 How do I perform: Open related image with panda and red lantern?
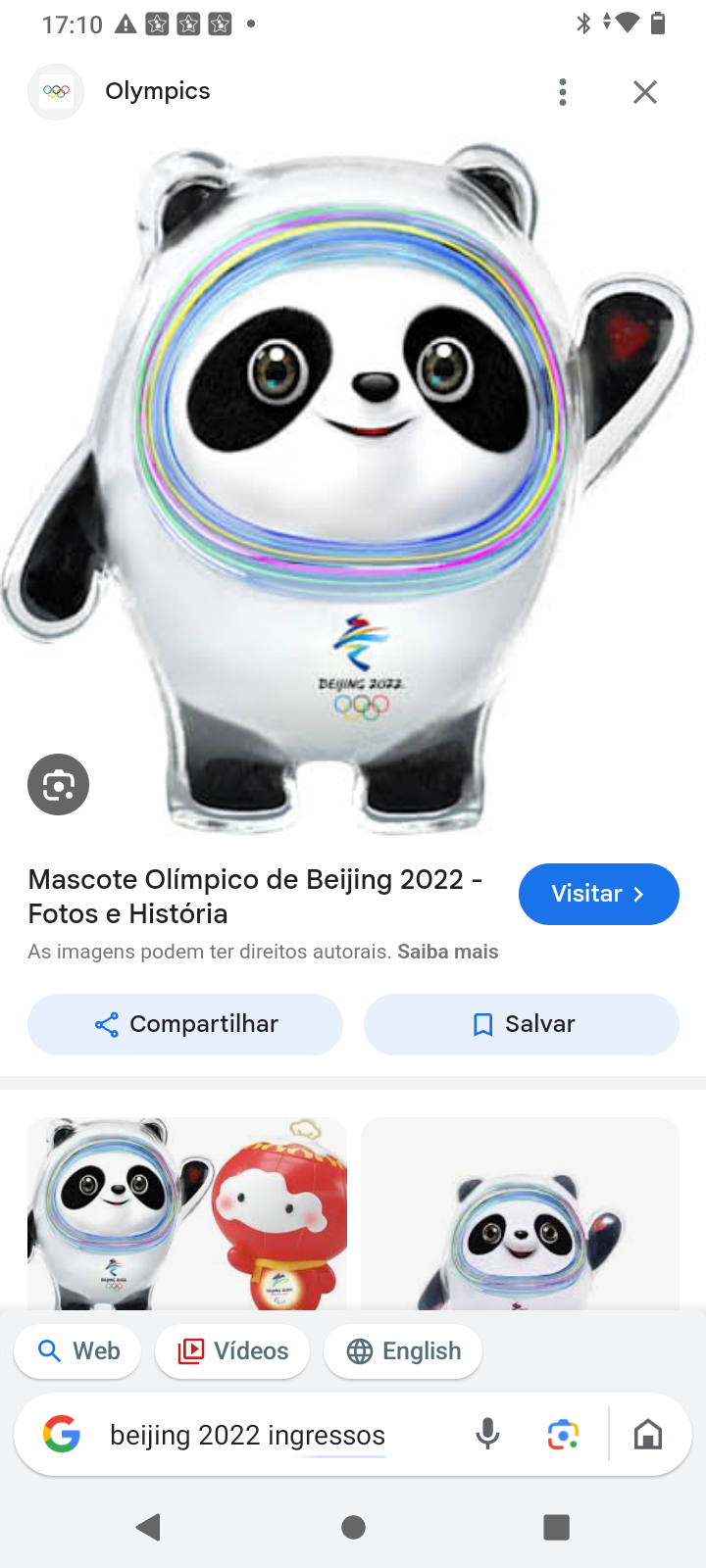coord(186,1213)
